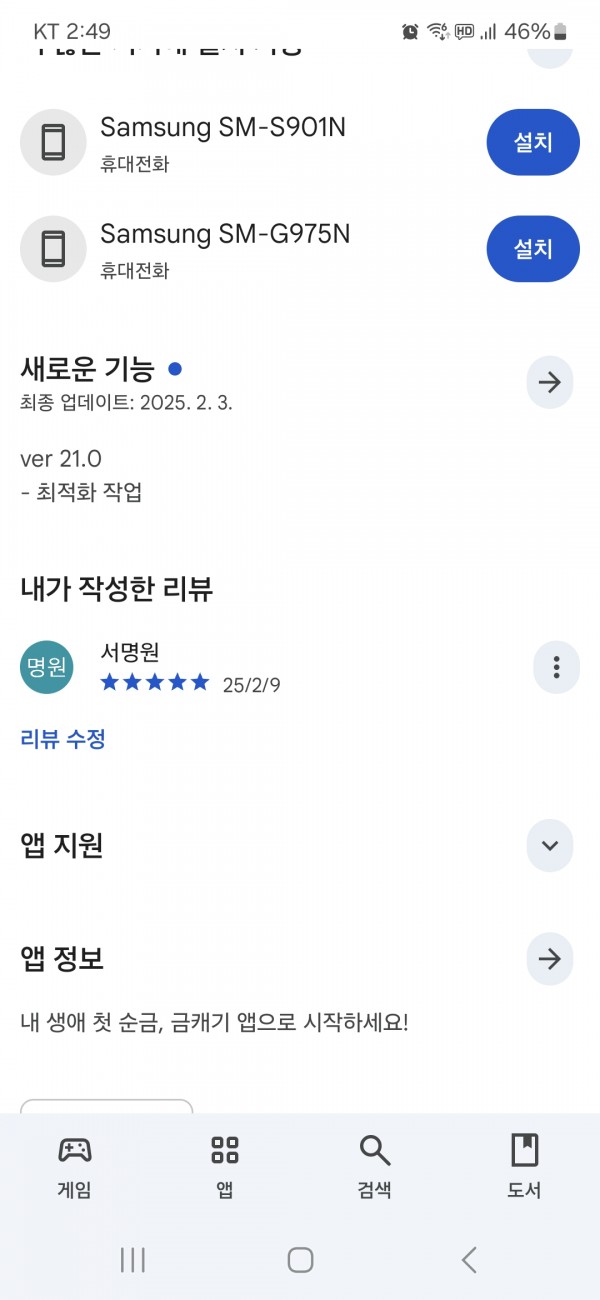Switch to the 앱 tab

(x=225, y=1167)
